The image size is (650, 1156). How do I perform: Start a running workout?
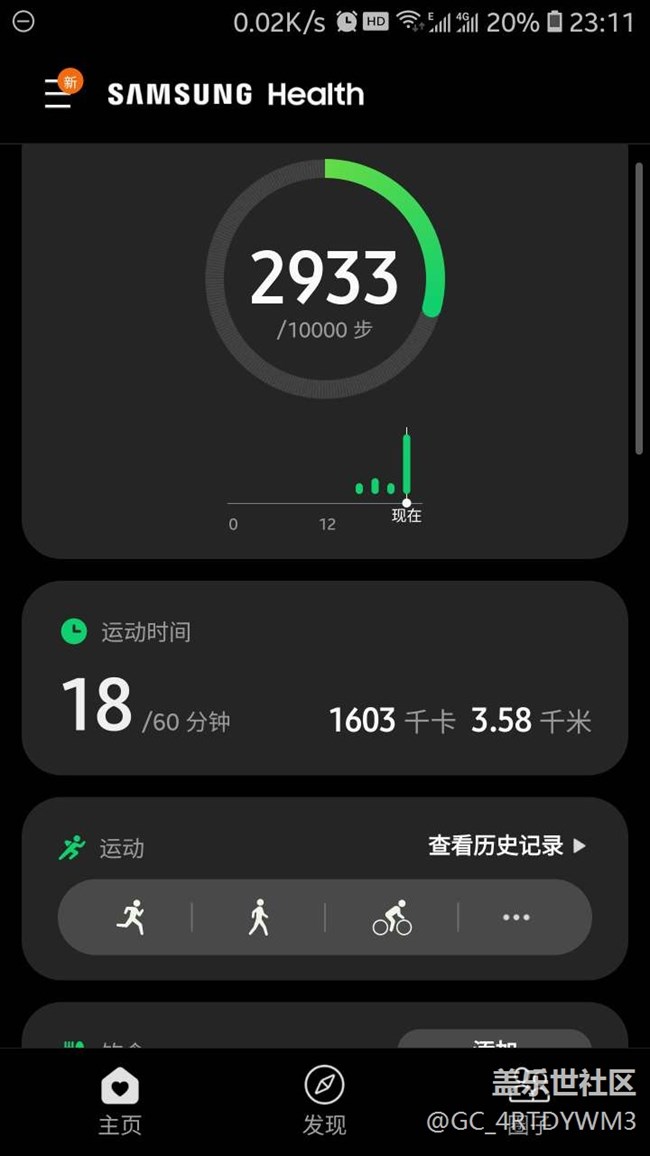click(131, 917)
